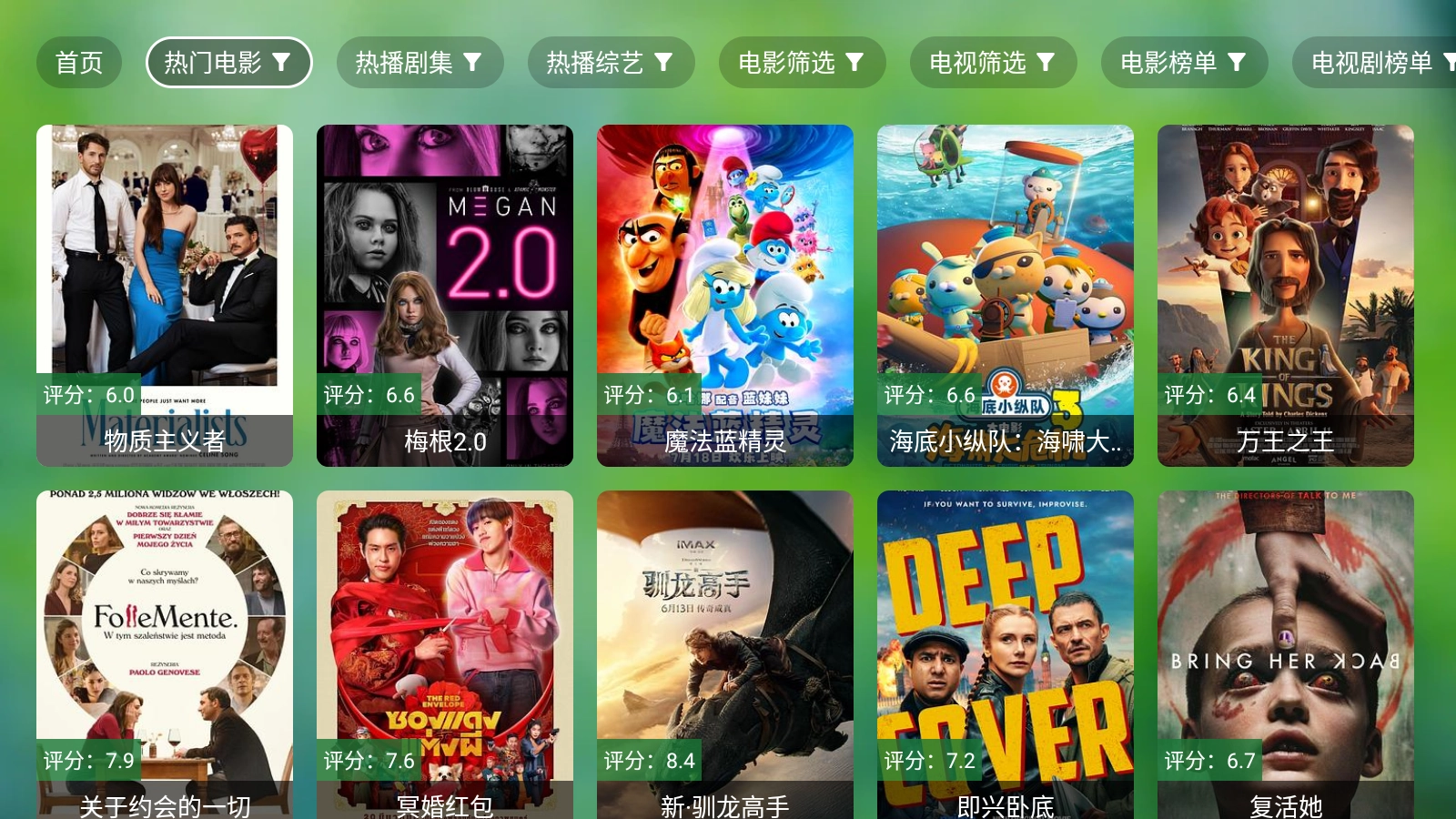
Task: Open the 电影筛选 filter tab
Action: [x=802, y=63]
